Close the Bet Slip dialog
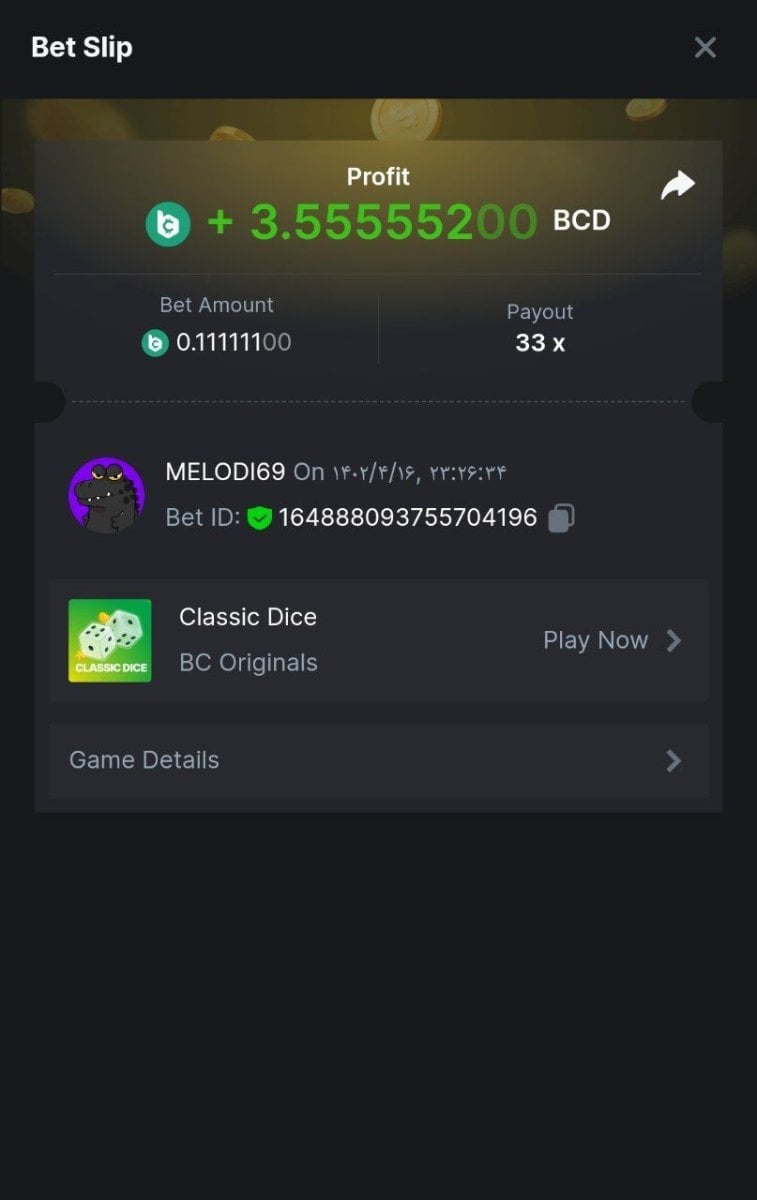This screenshot has height=1200, width=757. point(705,47)
